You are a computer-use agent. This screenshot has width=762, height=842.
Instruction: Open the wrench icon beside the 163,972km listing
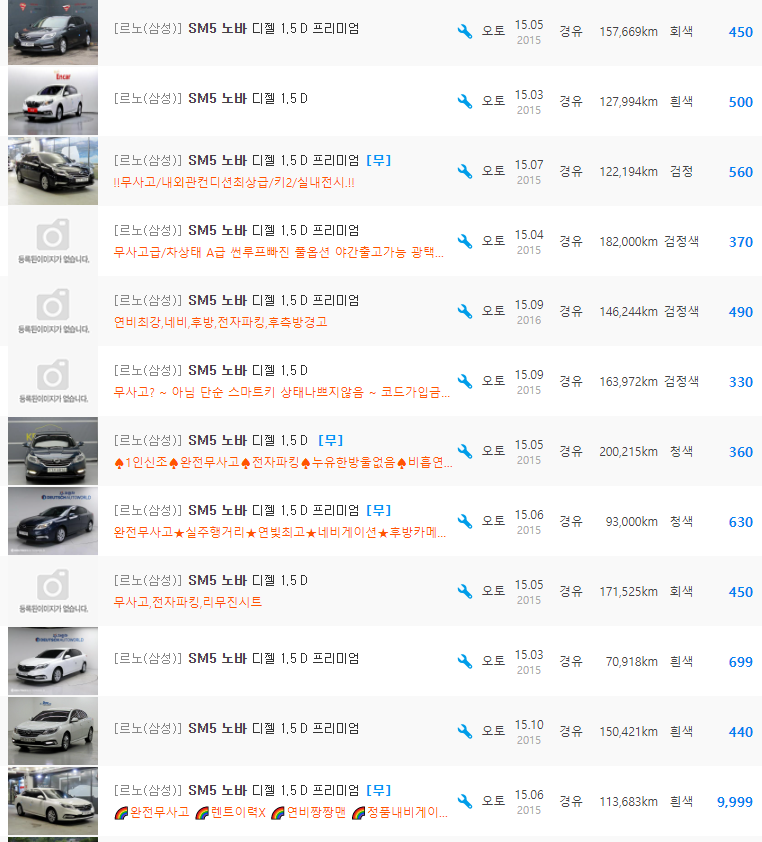tap(463, 381)
